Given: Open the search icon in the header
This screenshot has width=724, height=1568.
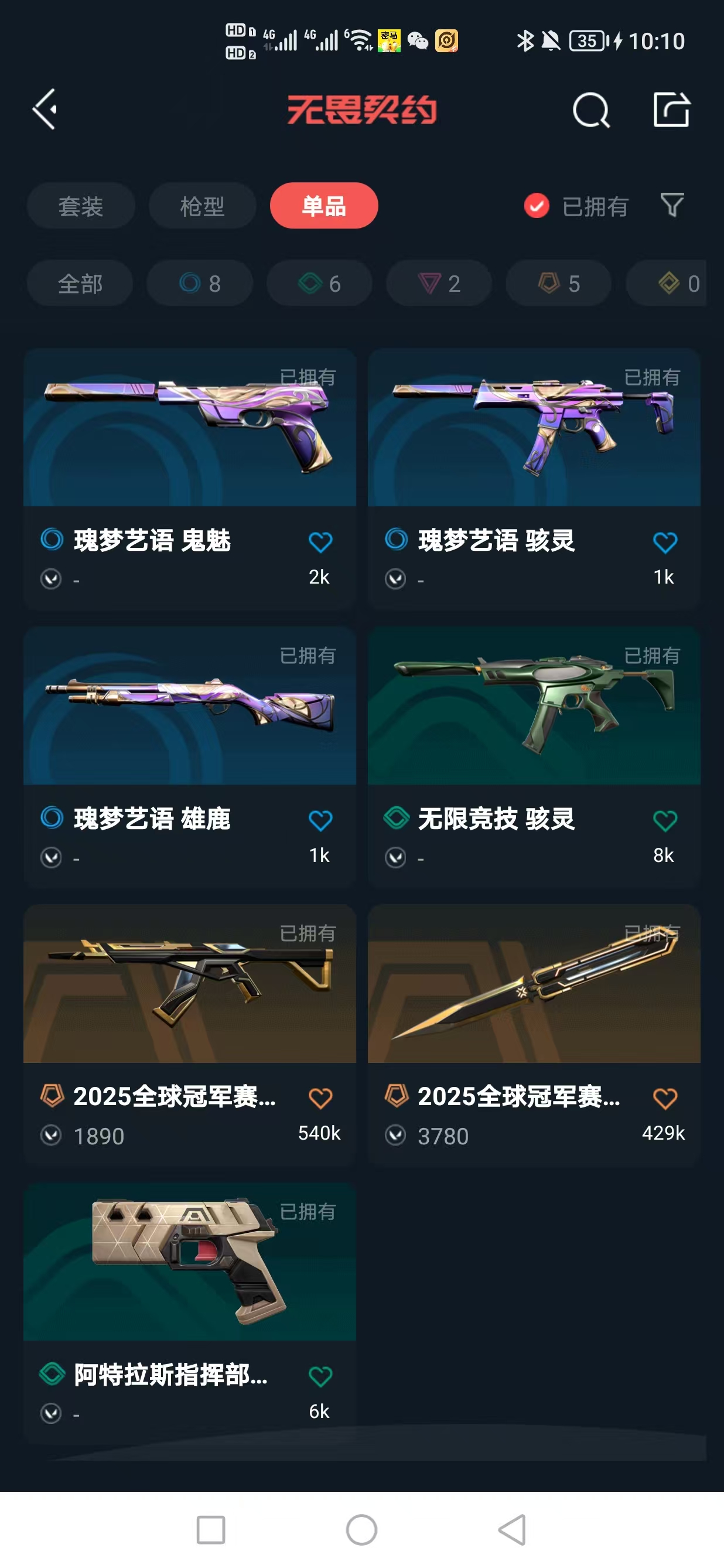Looking at the screenshot, I should (591, 110).
